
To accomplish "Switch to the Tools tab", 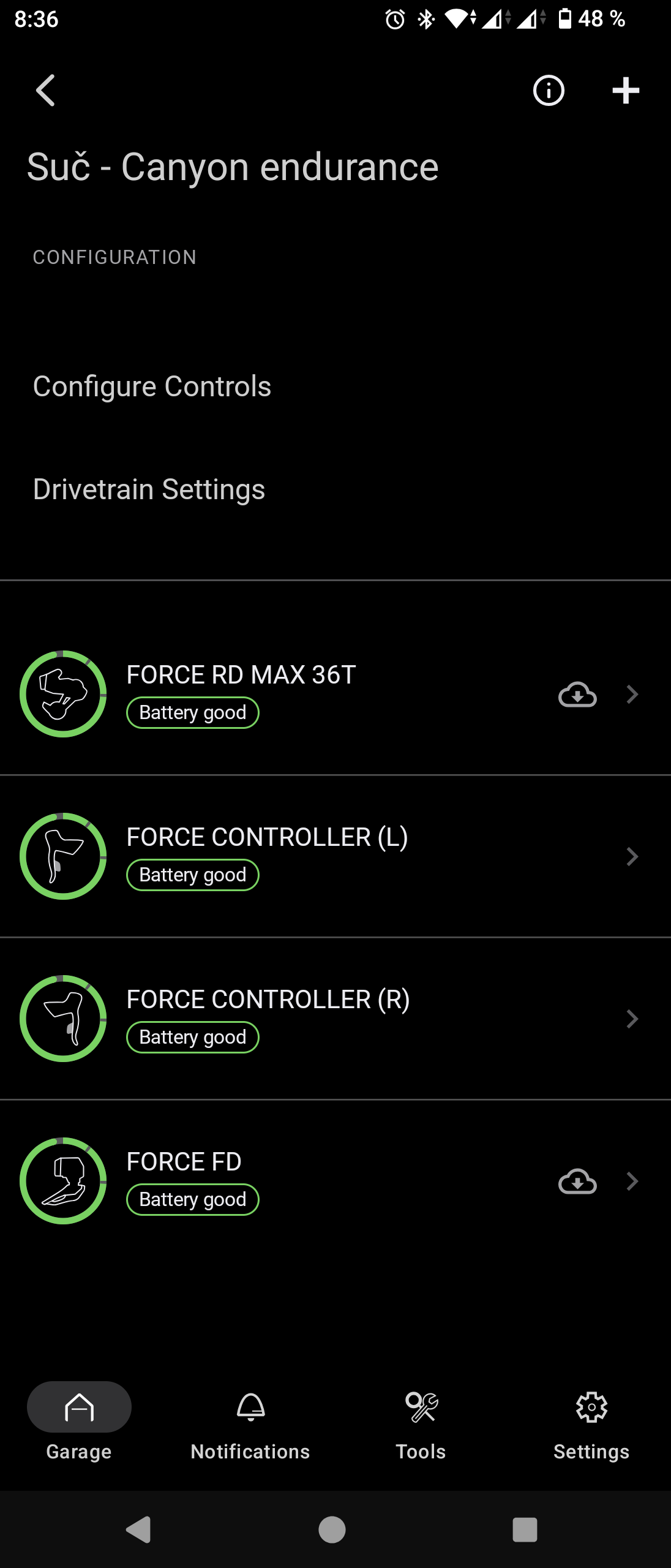I will (x=421, y=1421).
